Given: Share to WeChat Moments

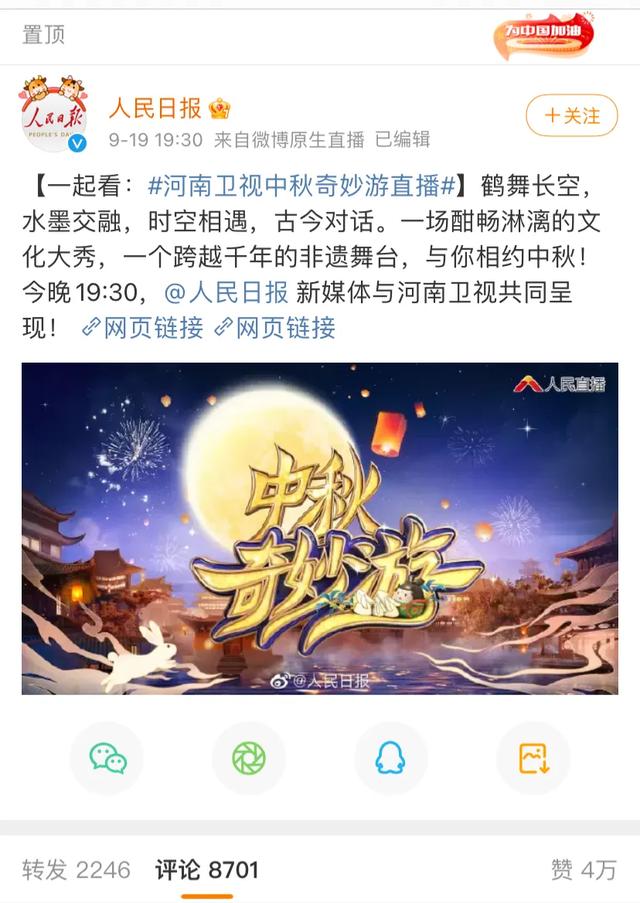Looking at the screenshot, I should [249, 758].
